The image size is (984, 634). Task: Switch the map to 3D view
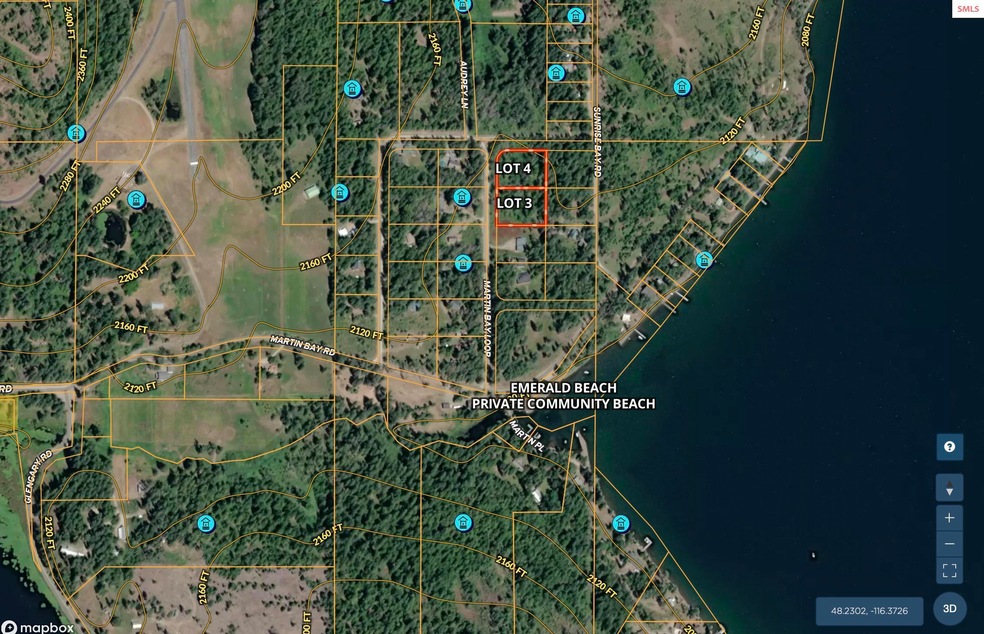949,608
